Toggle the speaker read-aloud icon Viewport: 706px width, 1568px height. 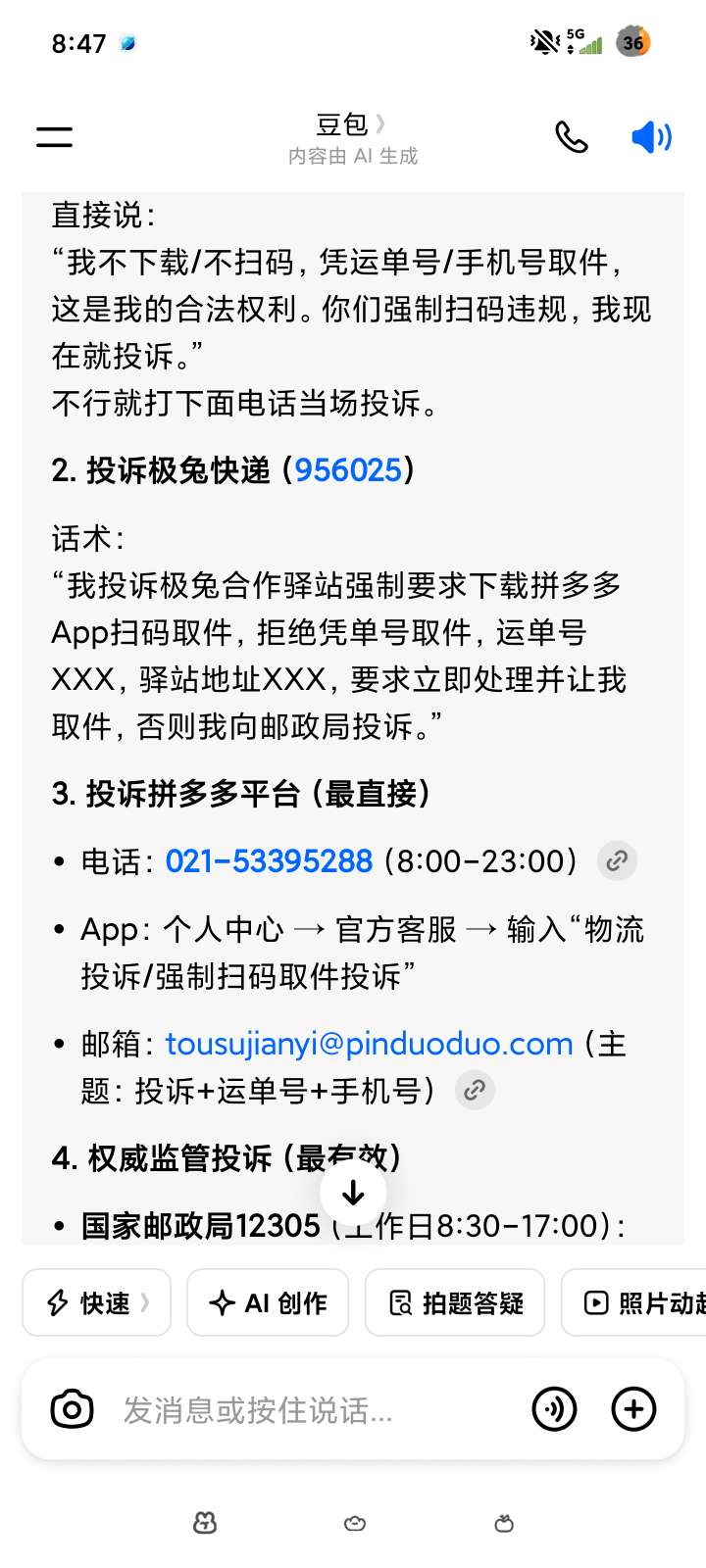651,137
